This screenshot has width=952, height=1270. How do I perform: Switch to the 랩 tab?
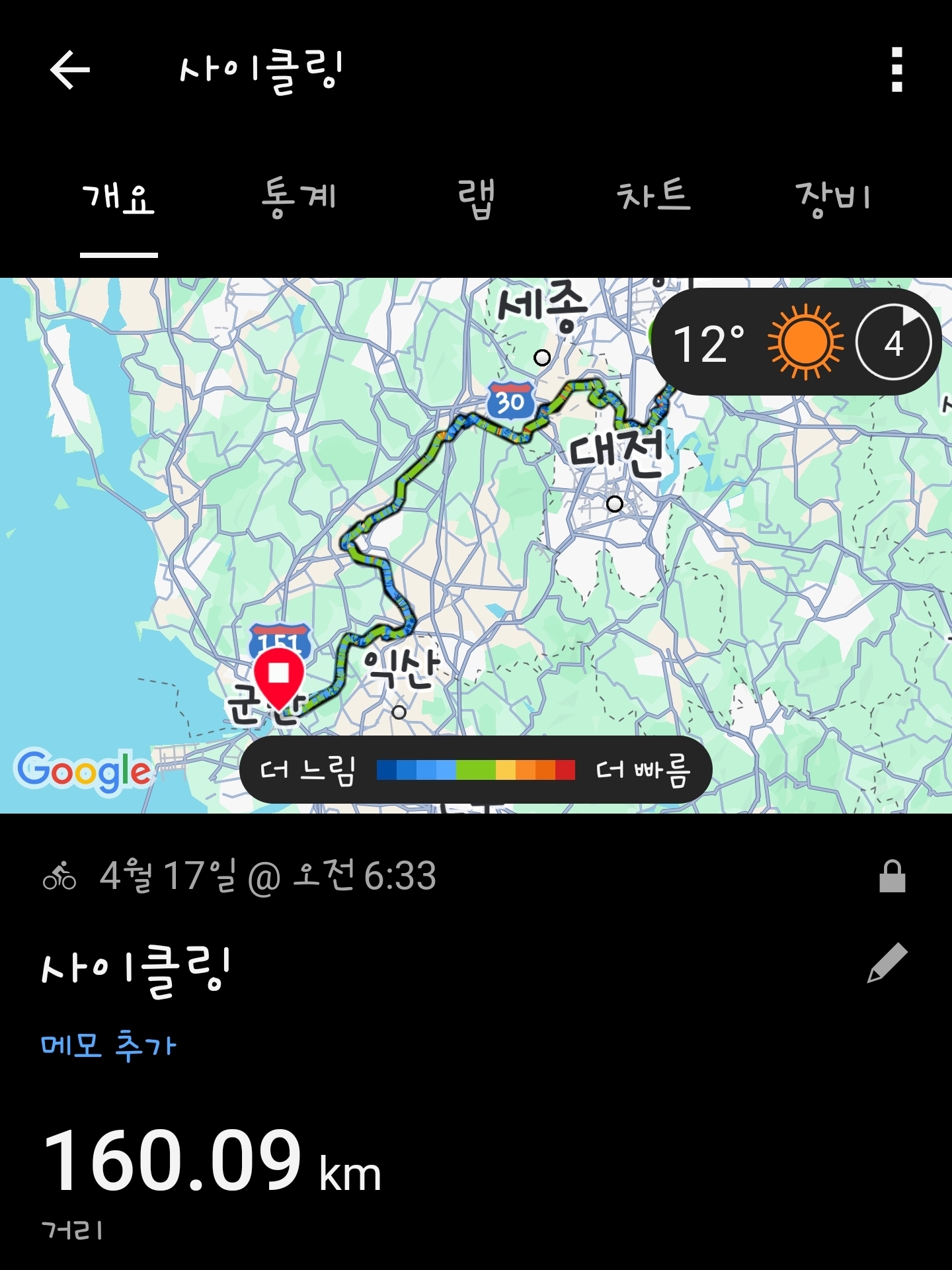click(x=476, y=198)
